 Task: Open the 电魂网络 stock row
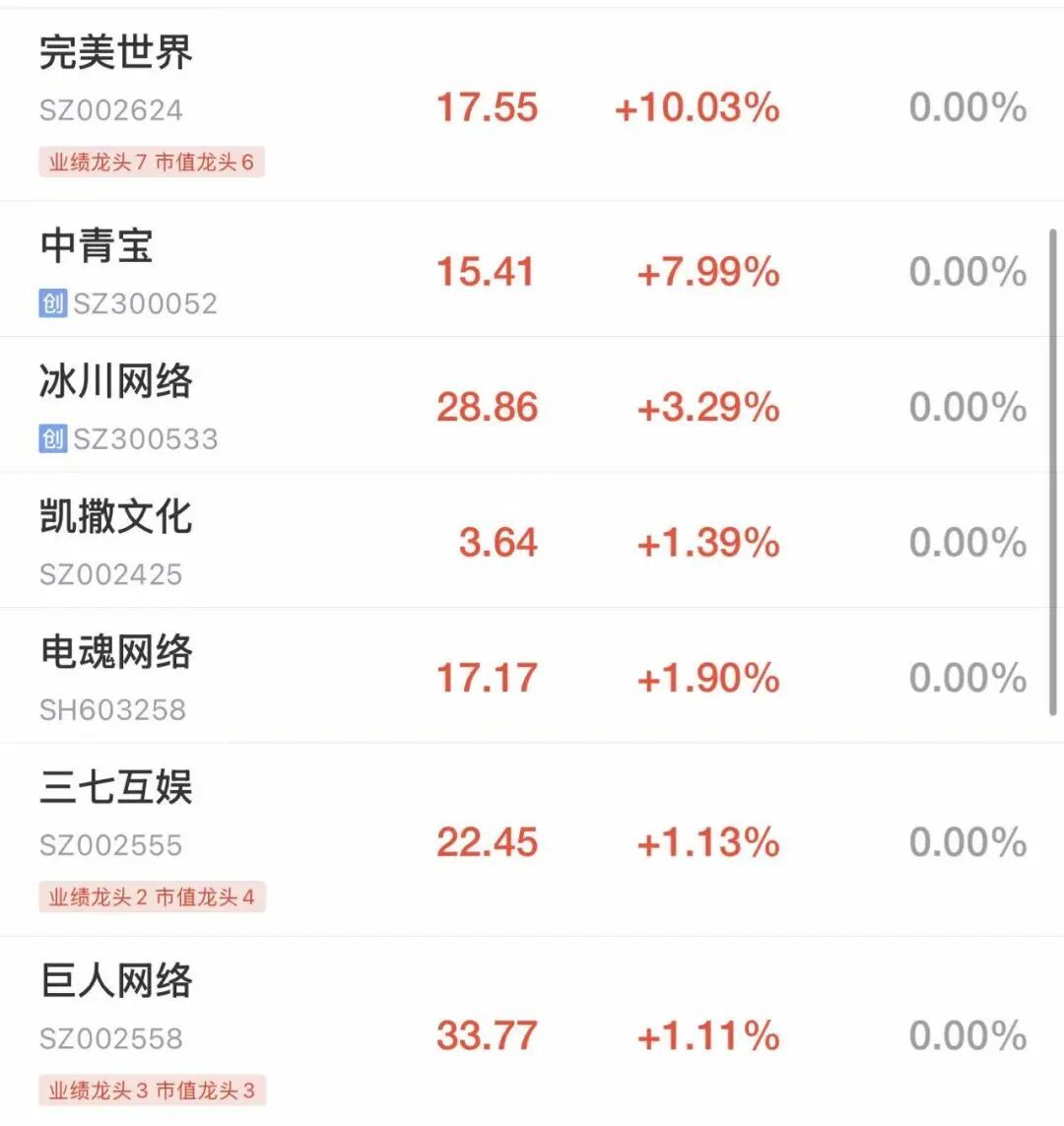click(x=532, y=676)
